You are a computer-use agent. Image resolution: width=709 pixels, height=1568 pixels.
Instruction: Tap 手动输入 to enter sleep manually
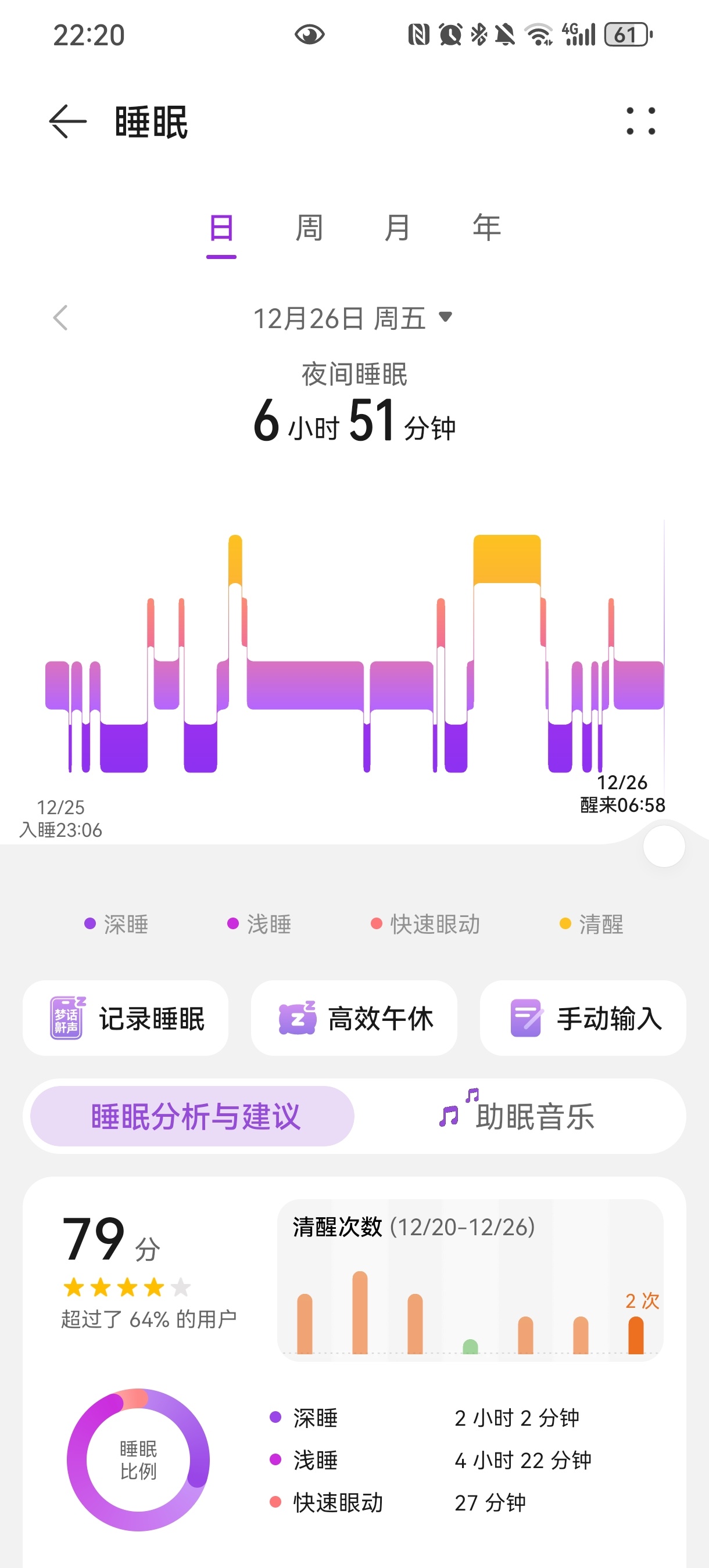(x=583, y=1019)
